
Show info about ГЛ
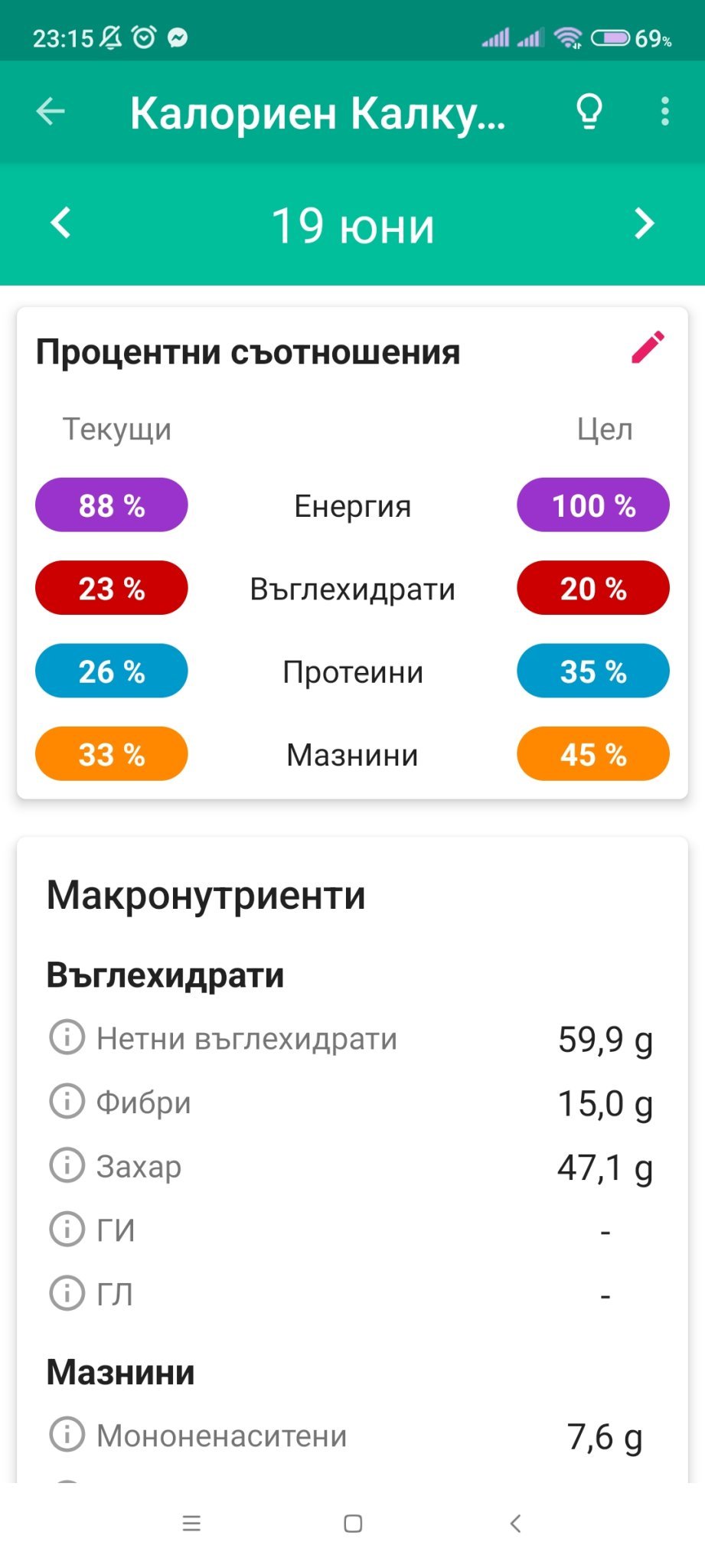67,1293
